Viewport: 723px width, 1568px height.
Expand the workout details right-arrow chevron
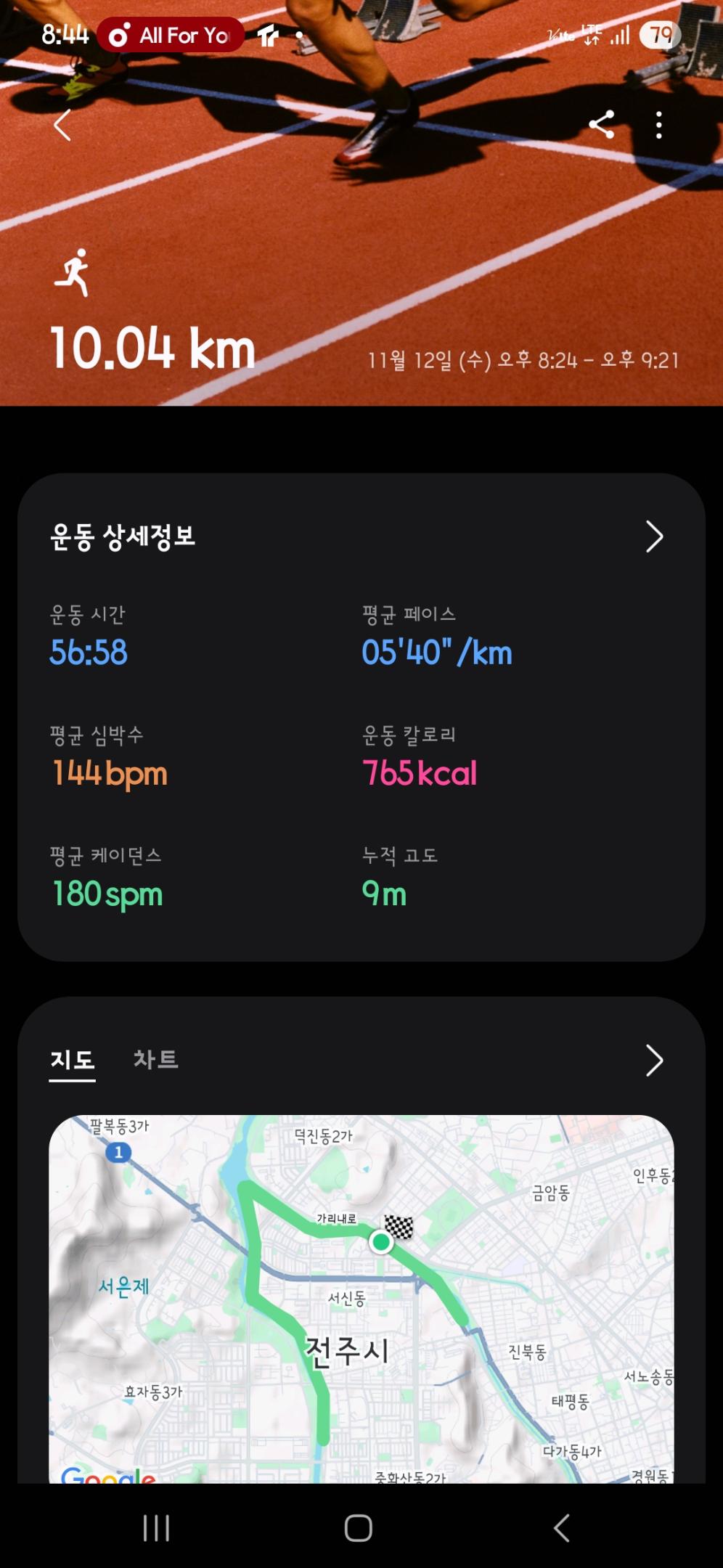(x=654, y=536)
